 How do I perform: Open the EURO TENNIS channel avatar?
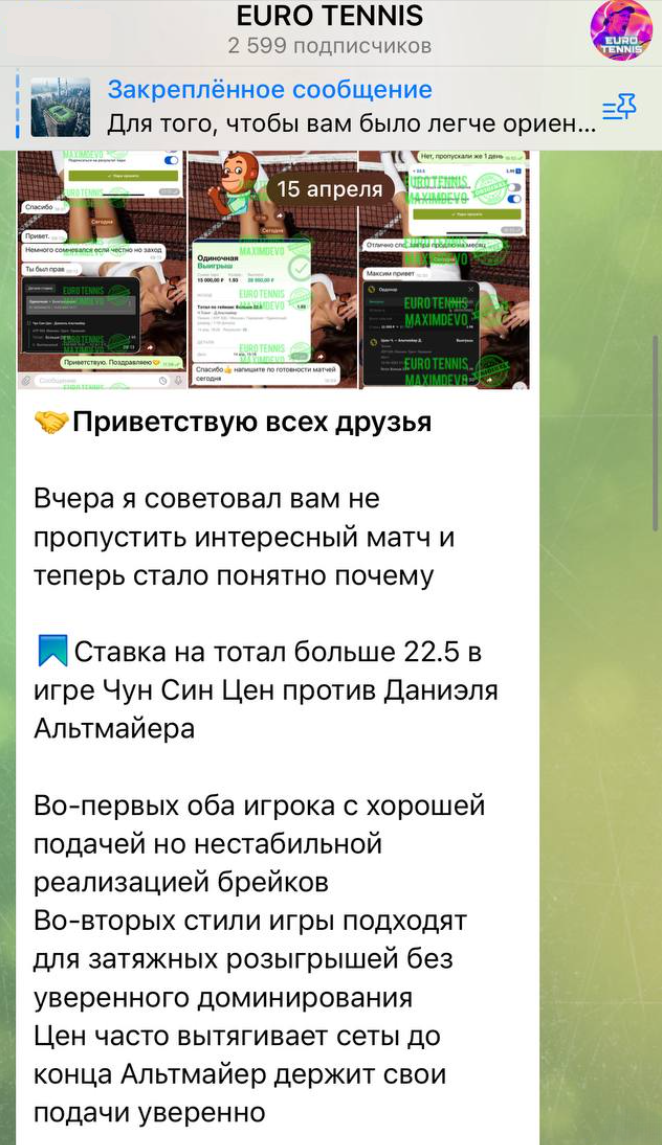621,31
